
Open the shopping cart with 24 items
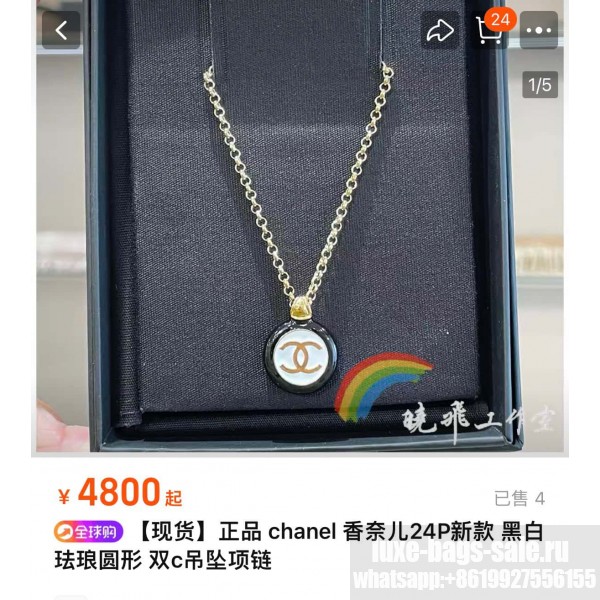[489, 30]
